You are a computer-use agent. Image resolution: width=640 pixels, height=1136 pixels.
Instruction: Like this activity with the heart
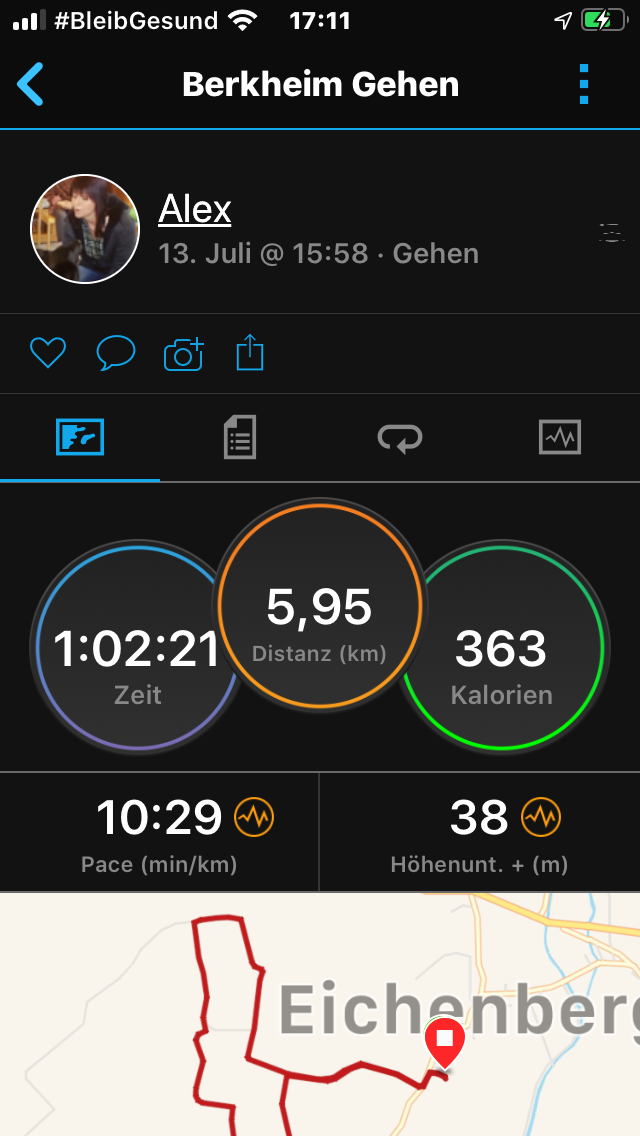pos(47,353)
